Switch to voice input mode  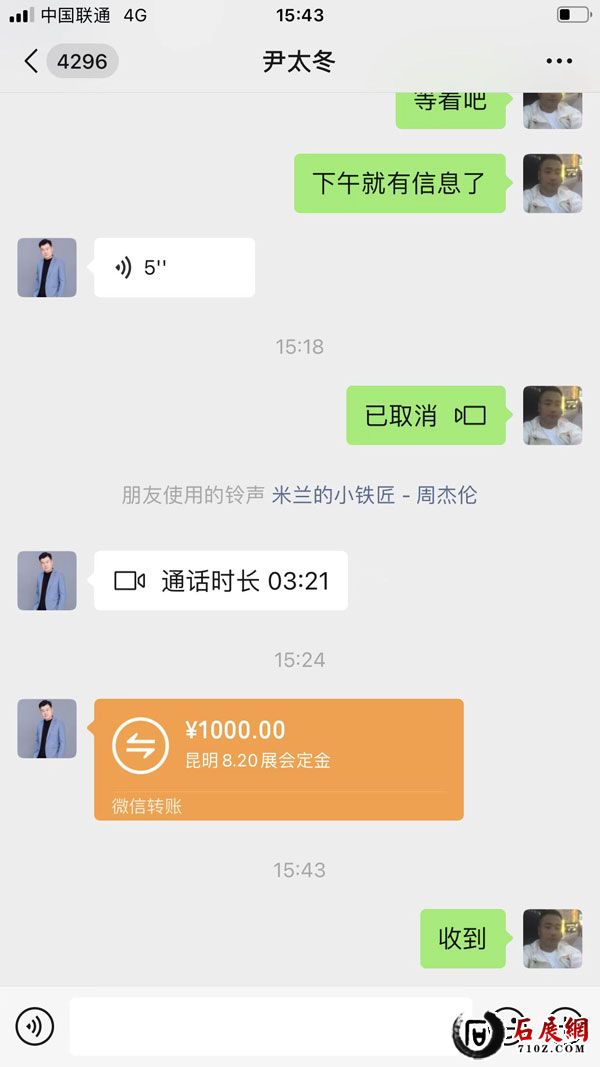pyautogui.click(x=34, y=1025)
